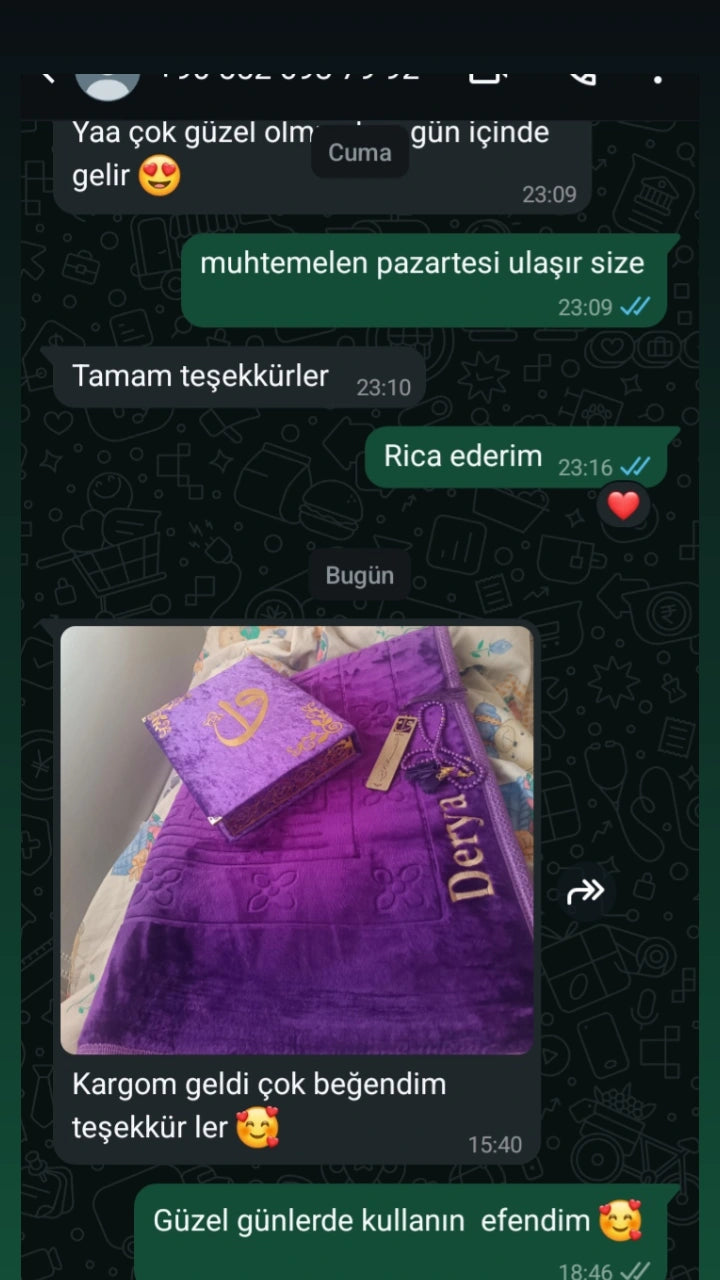Start a voice call with this contact

579,76
